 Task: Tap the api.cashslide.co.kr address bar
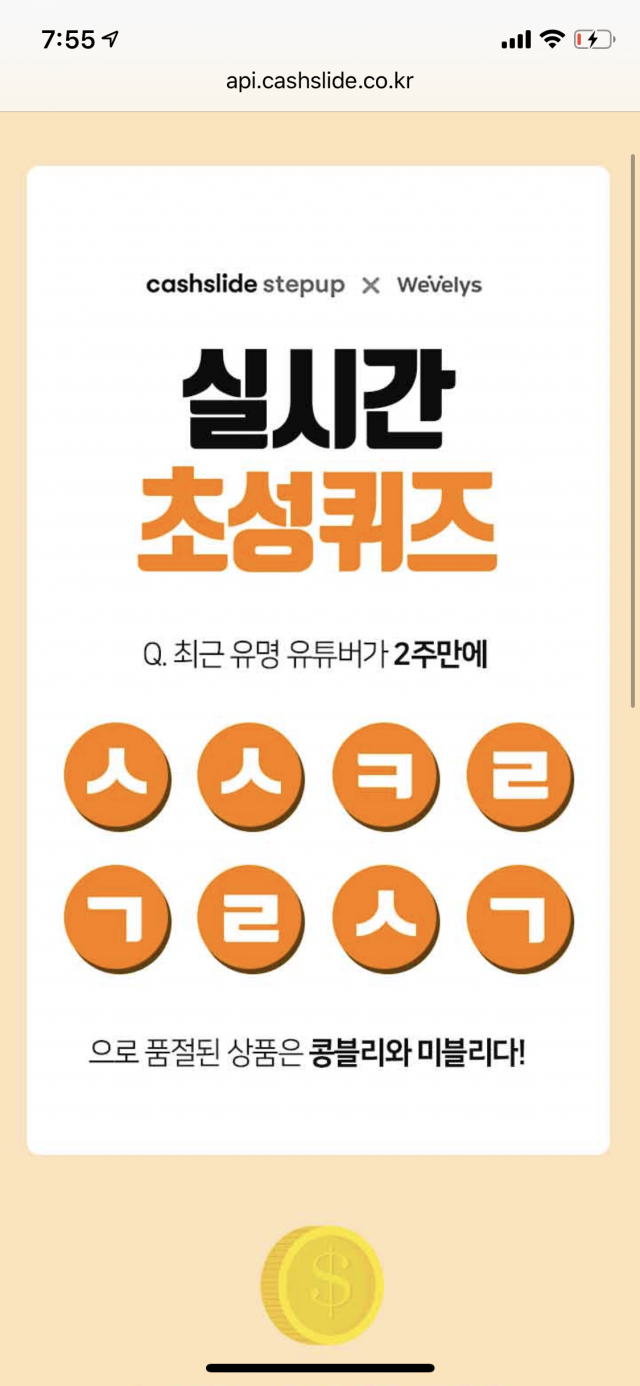click(x=319, y=81)
